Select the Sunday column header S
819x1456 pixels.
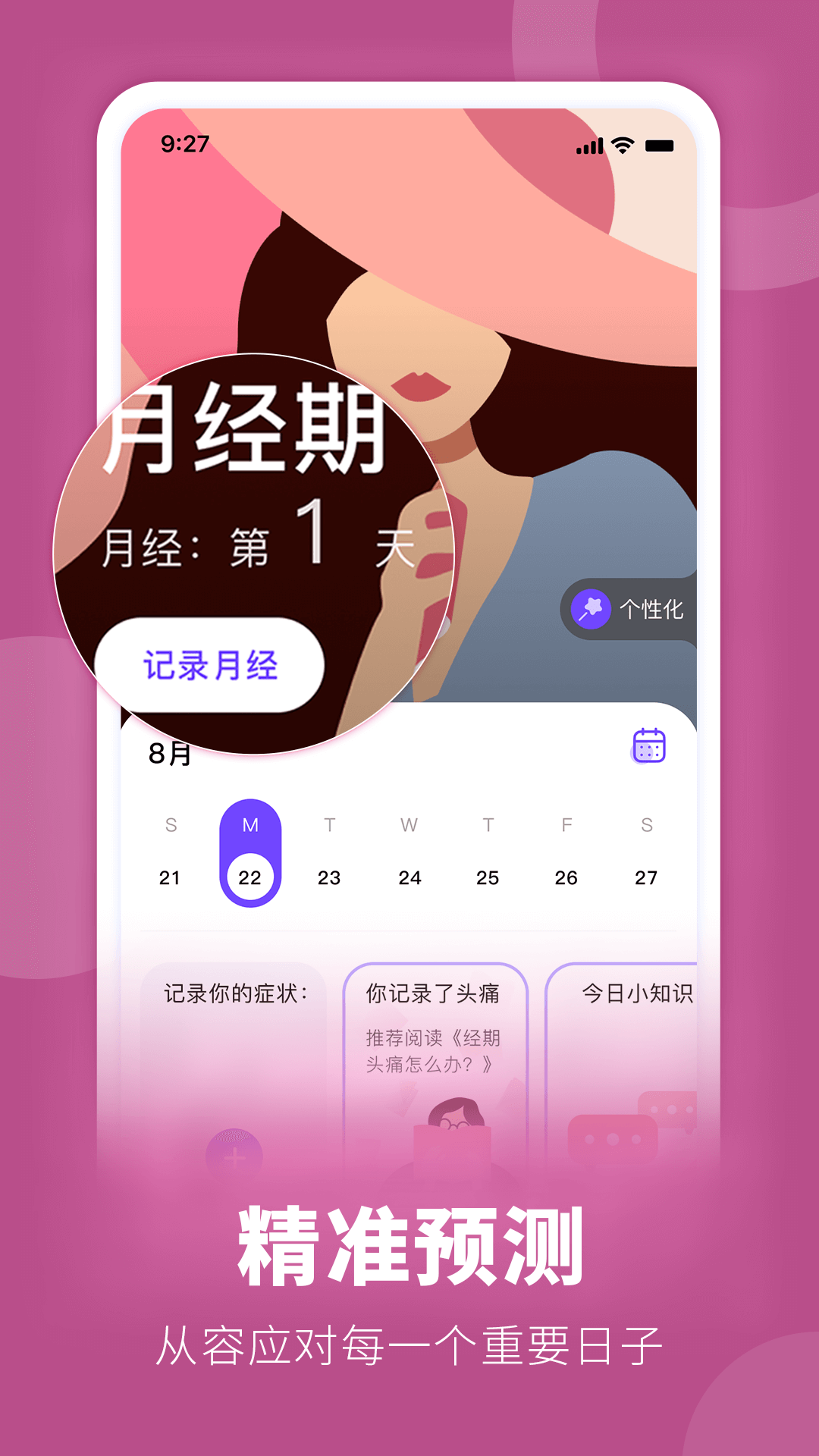[171, 826]
